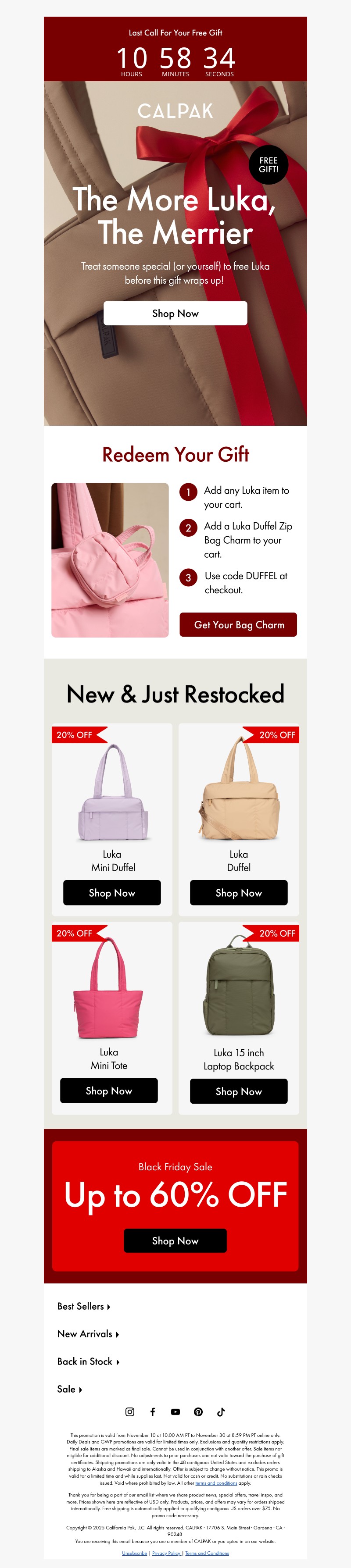Open the TikTok icon
This screenshot has height=1568, width=351.
coord(221,1411)
